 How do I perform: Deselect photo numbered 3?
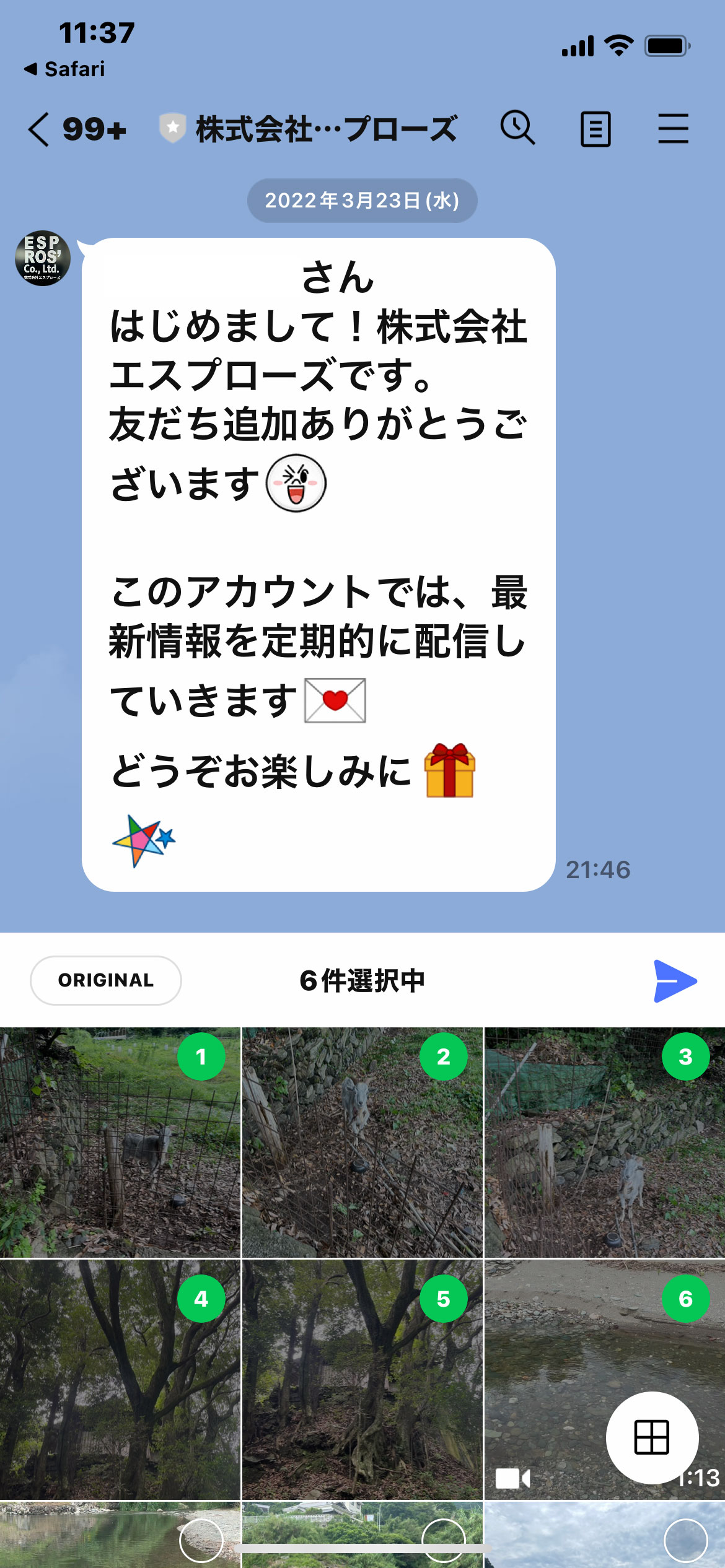(685, 1057)
